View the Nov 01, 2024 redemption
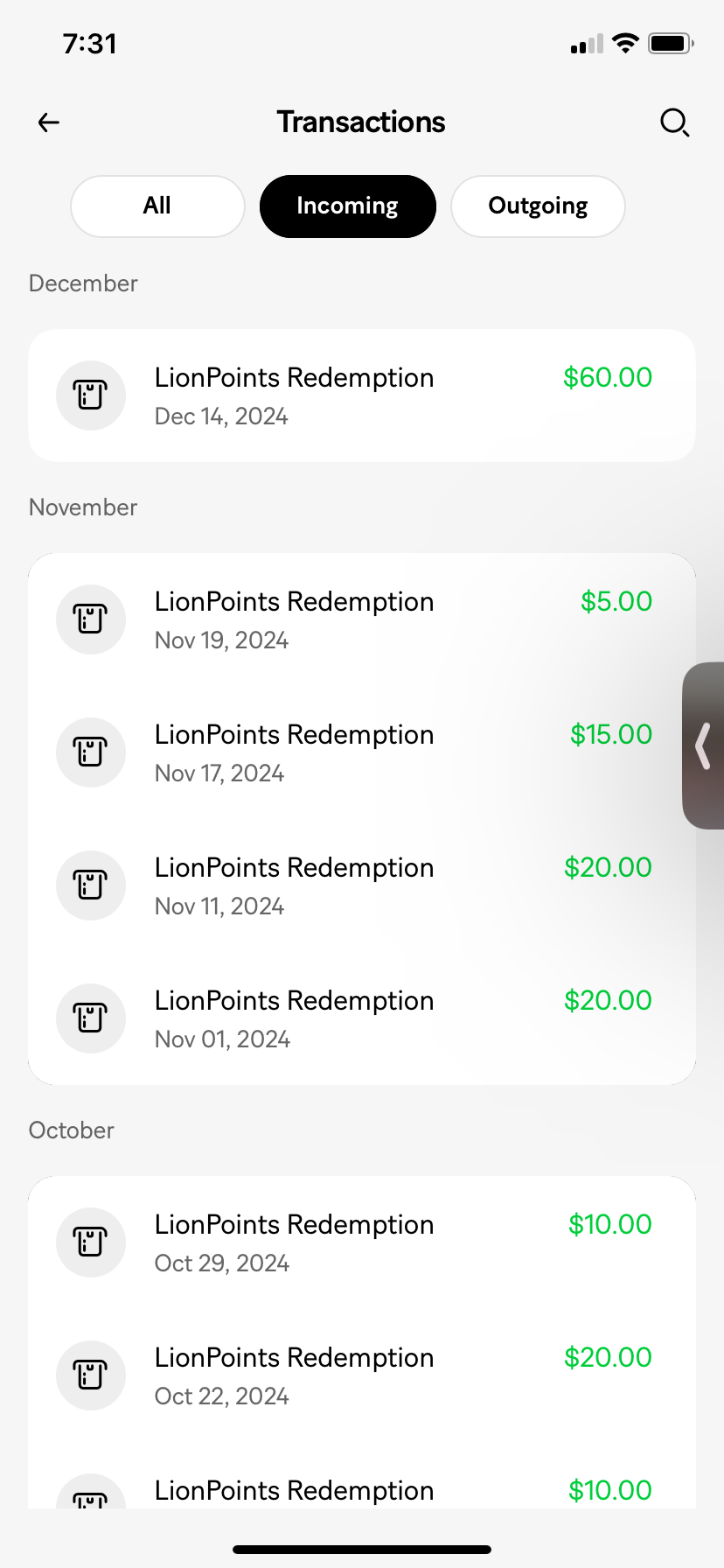Screen dimensions: 724x1568 pos(362,1018)
